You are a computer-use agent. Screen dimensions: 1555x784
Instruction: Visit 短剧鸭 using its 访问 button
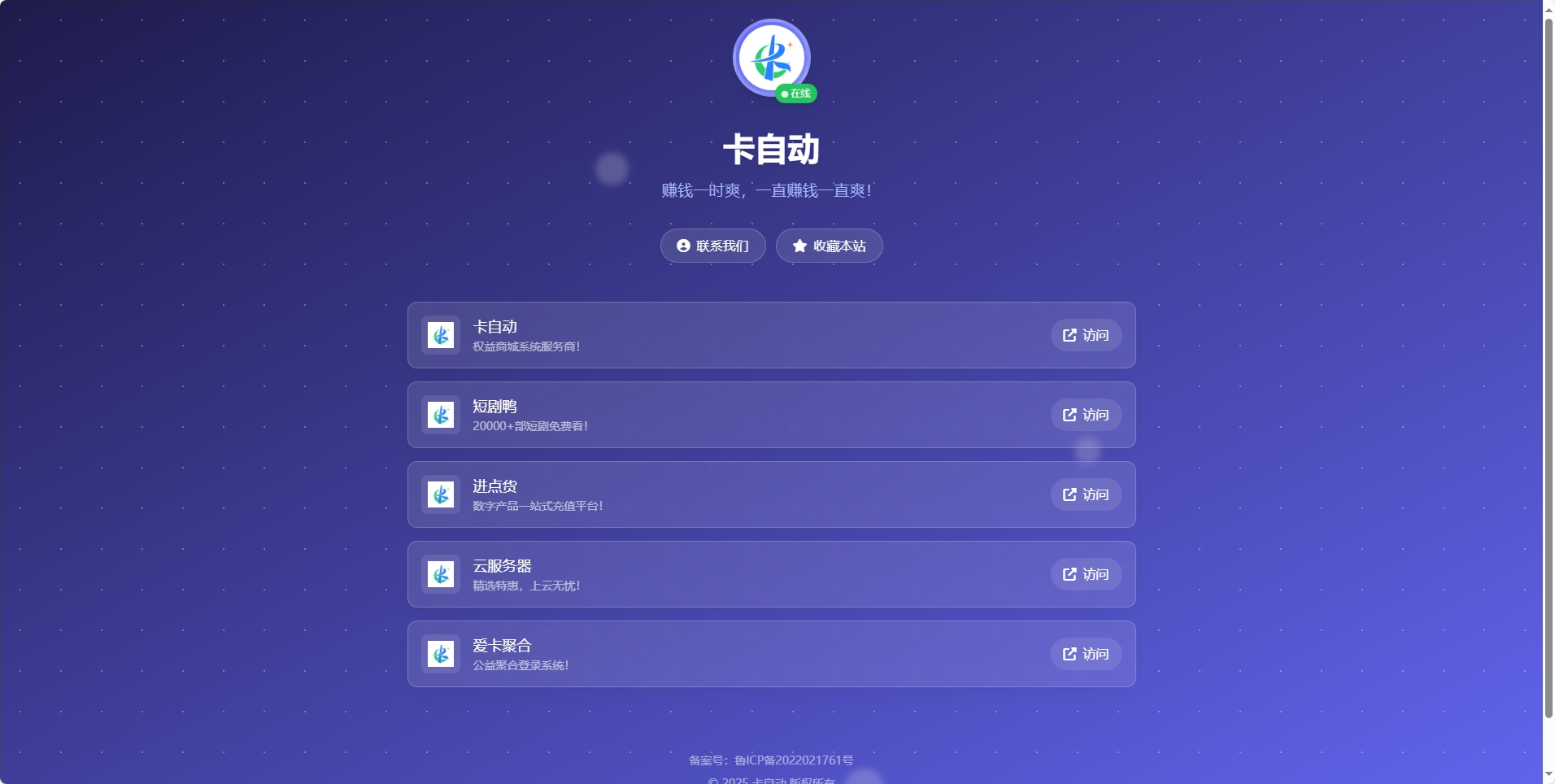tap(1086, 415)
